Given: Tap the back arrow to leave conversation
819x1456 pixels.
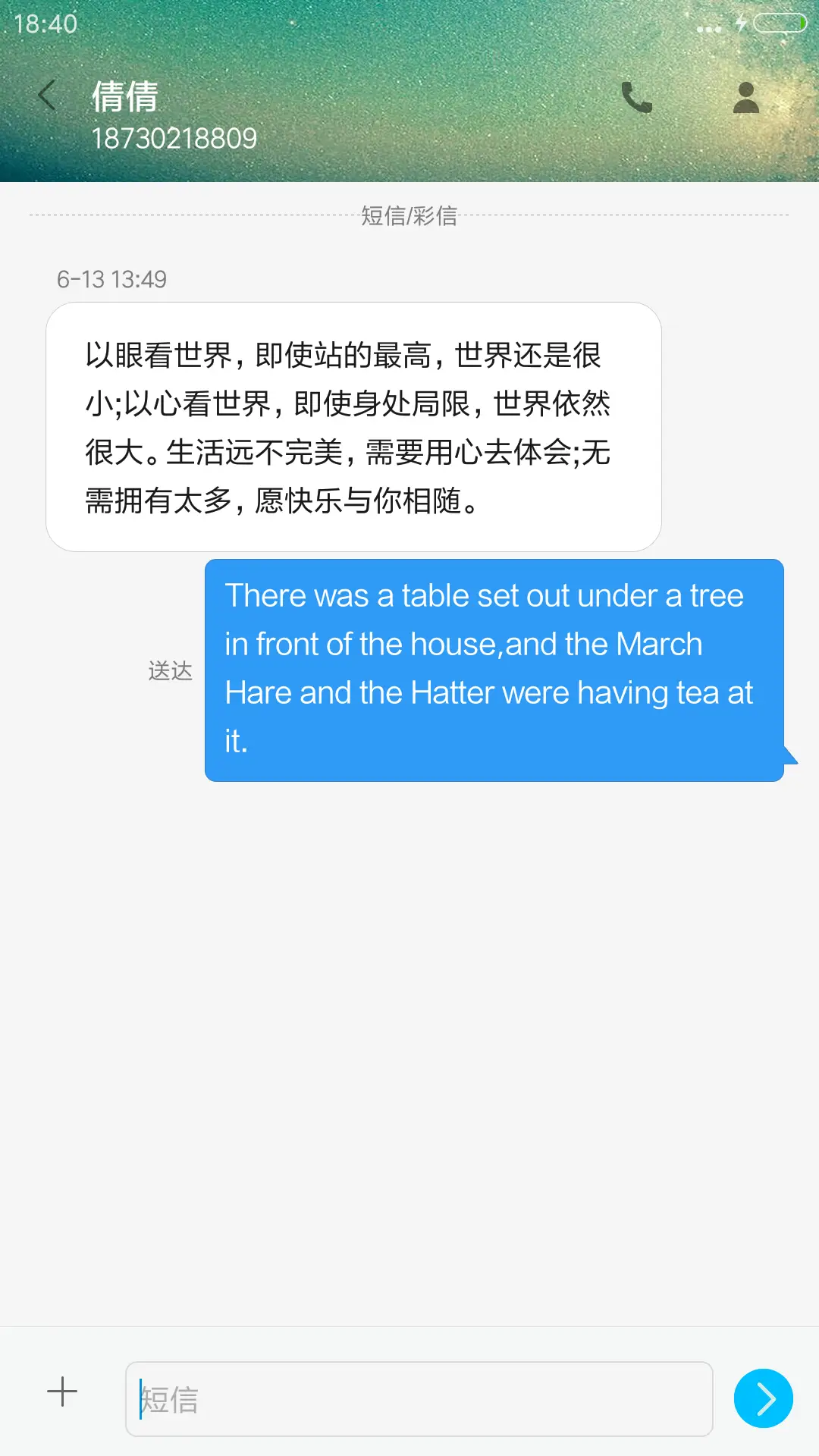Looking at the screenshot, I should pyautogui.click(x=45, y=96).
